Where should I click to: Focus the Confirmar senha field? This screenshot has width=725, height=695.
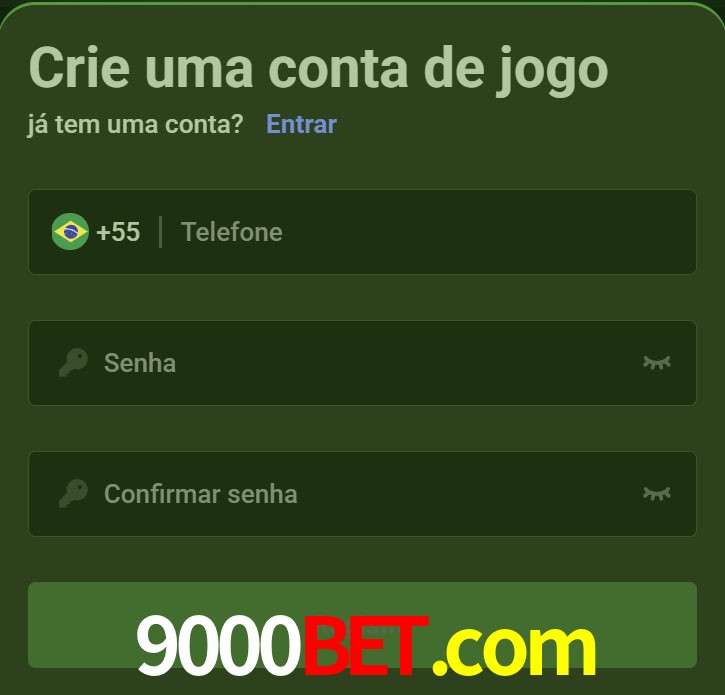360,493
